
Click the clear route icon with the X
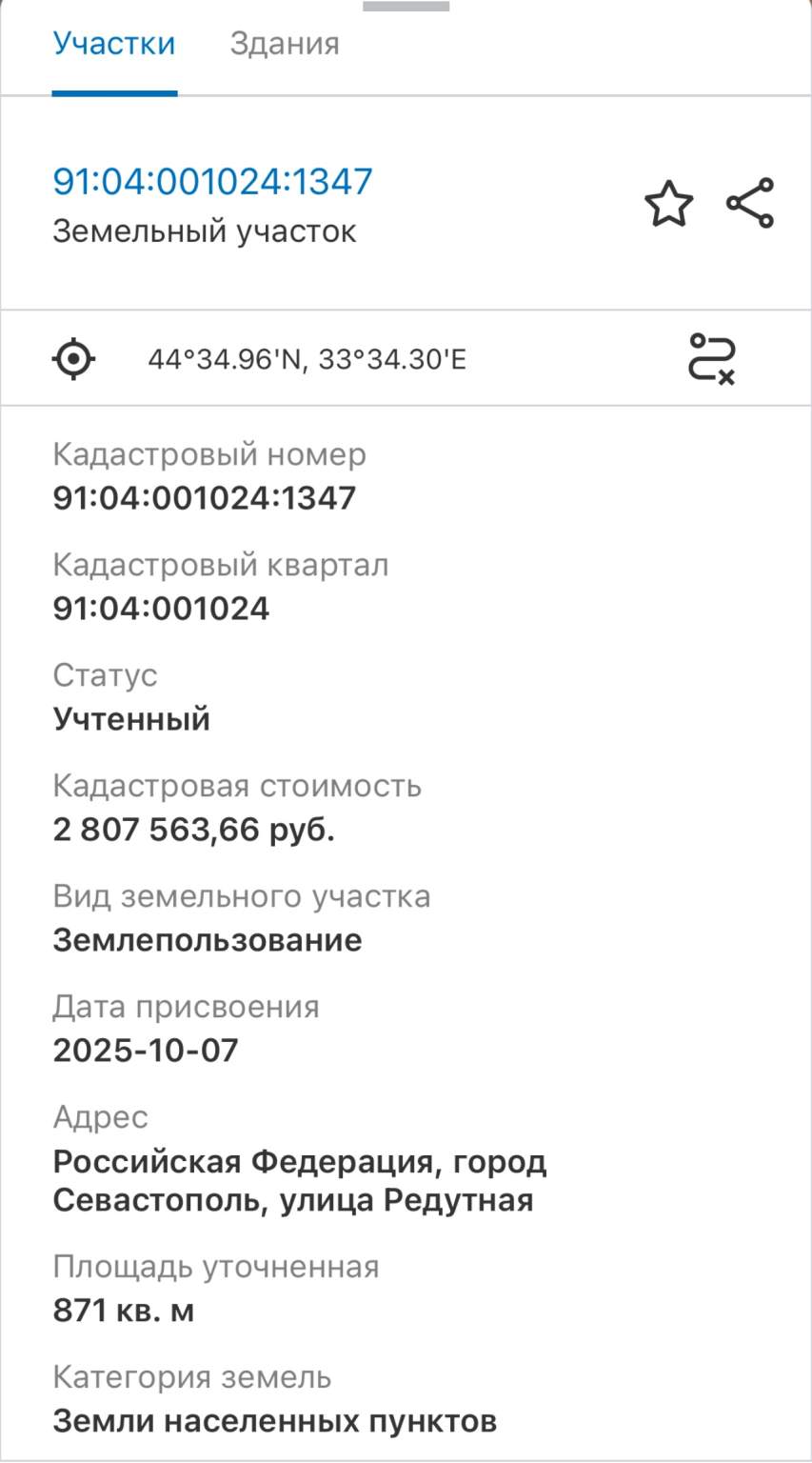[x=712, y=357]
